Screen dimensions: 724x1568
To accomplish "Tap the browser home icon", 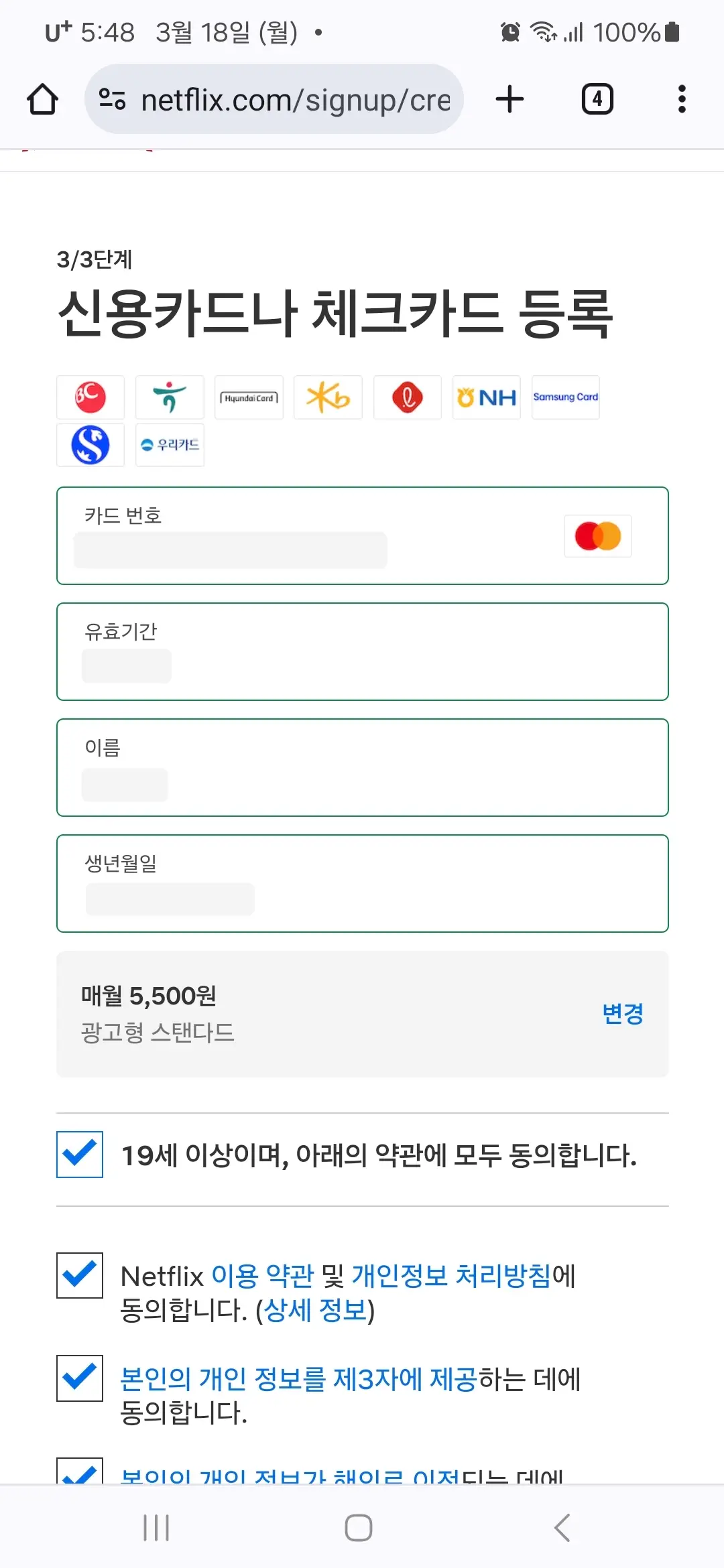I will 42,99.
